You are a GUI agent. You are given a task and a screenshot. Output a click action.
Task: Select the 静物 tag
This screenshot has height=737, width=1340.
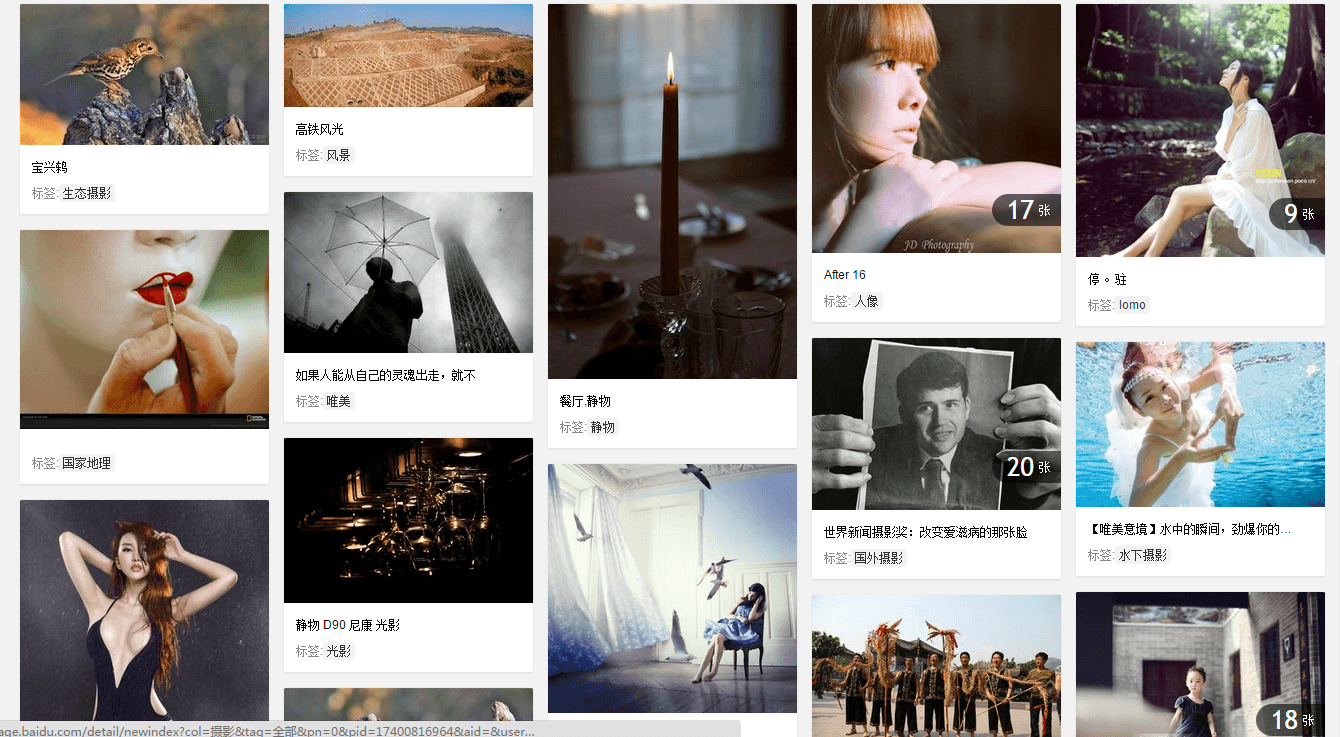pyautogui.click(x=602, y=427)
